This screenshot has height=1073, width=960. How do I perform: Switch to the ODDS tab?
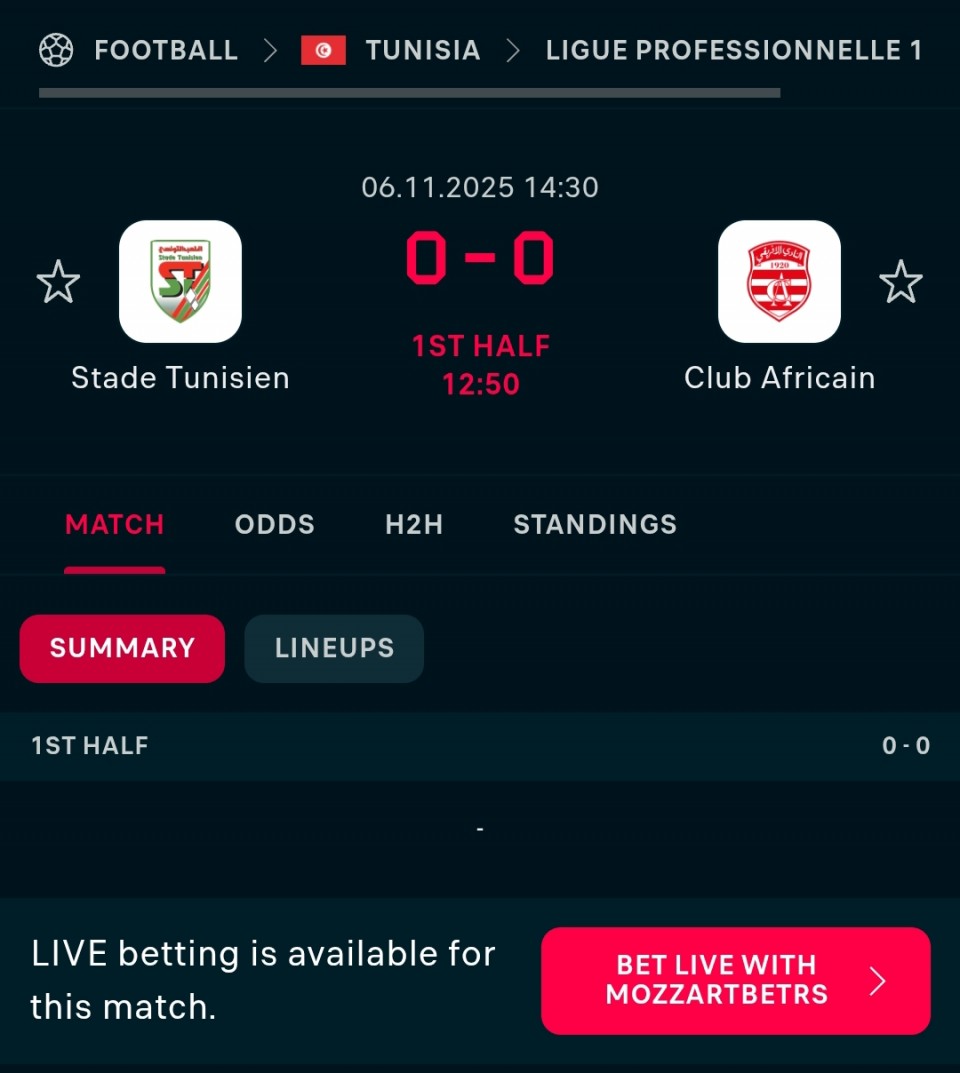tap(274, 524)
